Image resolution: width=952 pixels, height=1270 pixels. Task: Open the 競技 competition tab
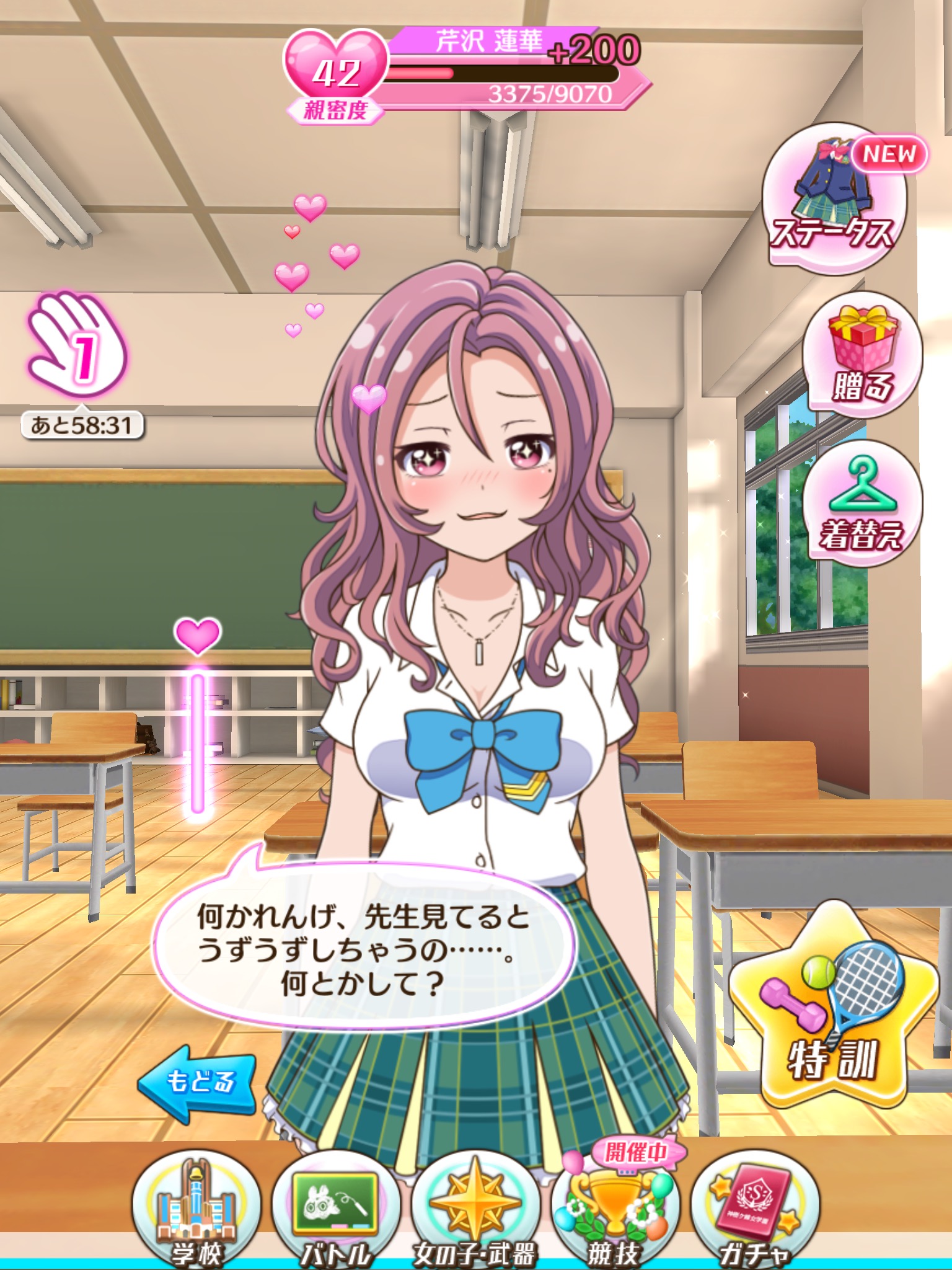(x=615, y=1210)
